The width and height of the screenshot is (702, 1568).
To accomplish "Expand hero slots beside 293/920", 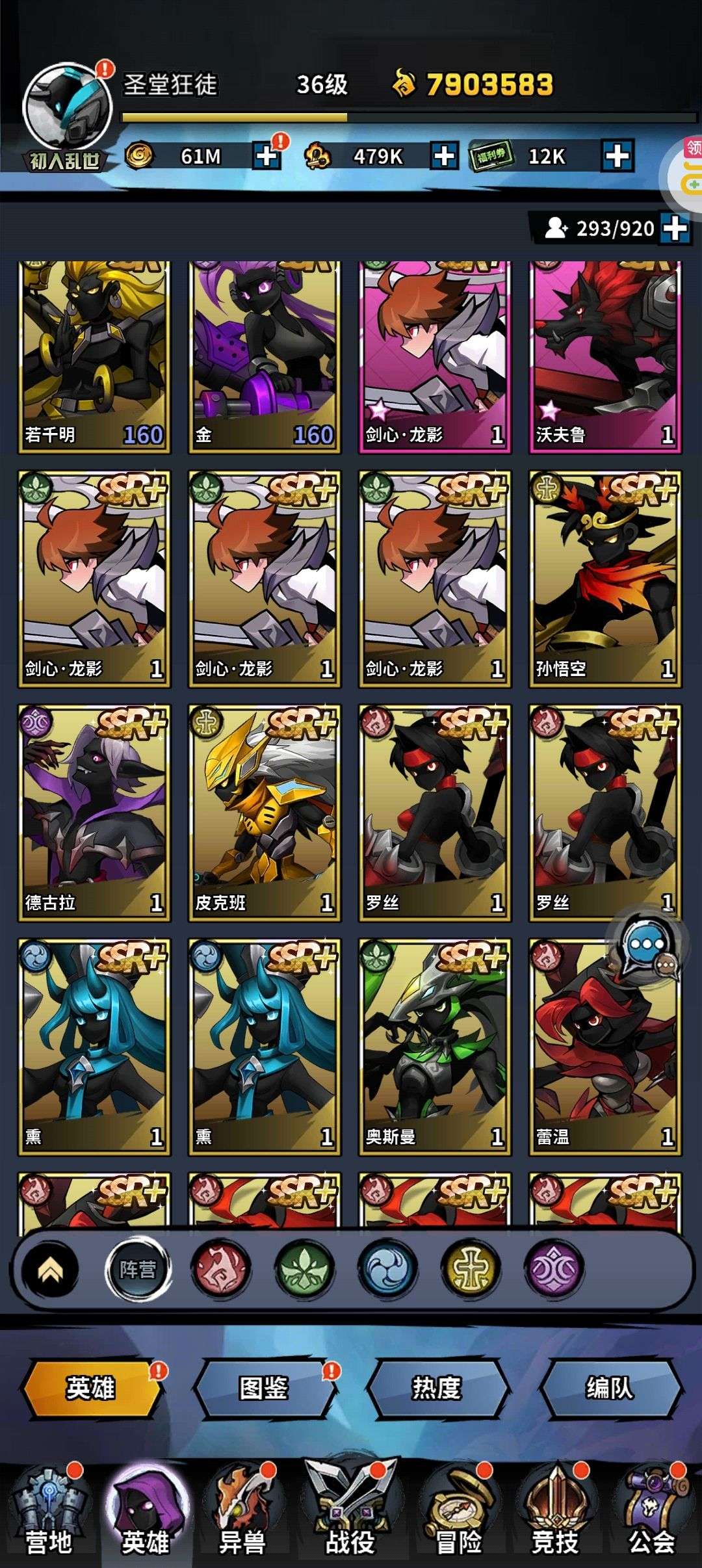I will click(x=675, y=228).
